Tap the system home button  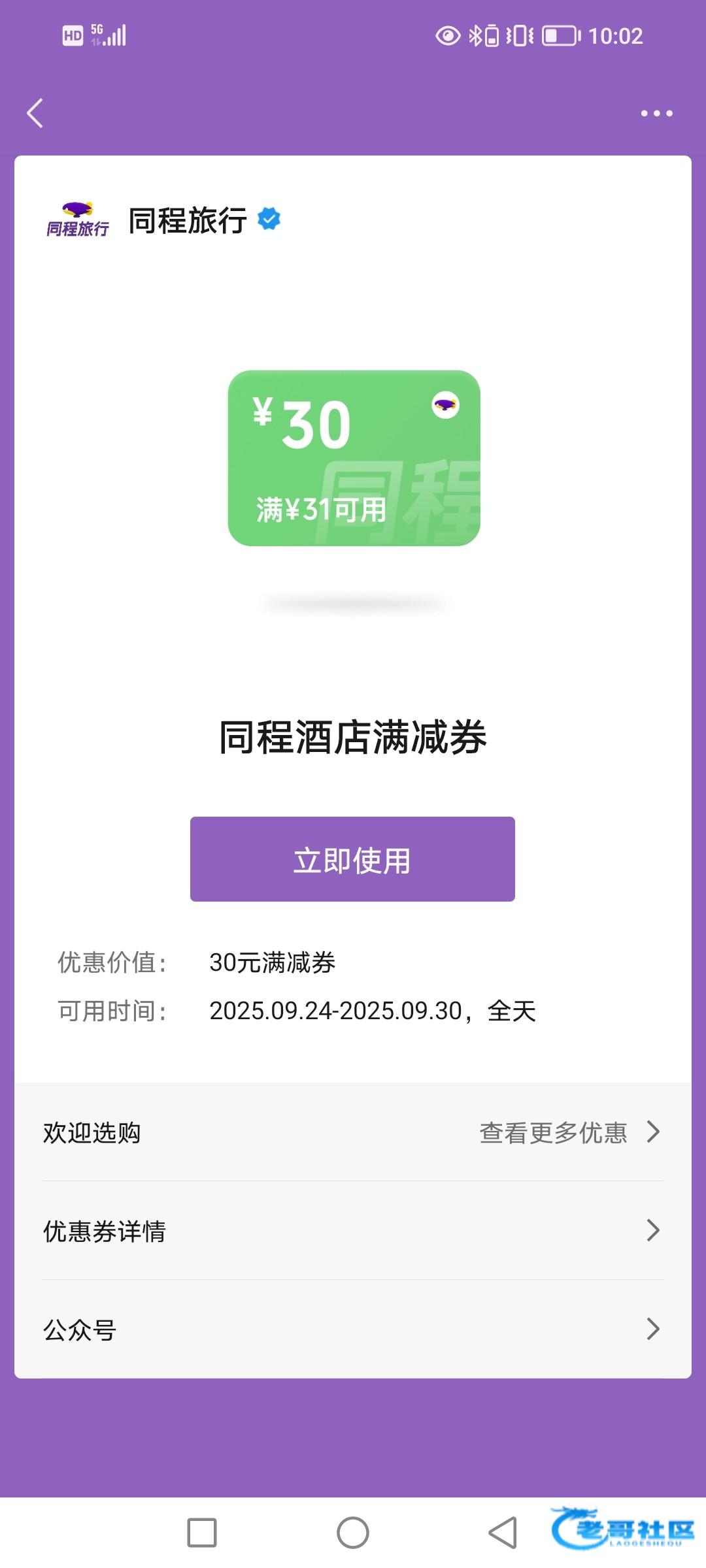click(352, 1532)
